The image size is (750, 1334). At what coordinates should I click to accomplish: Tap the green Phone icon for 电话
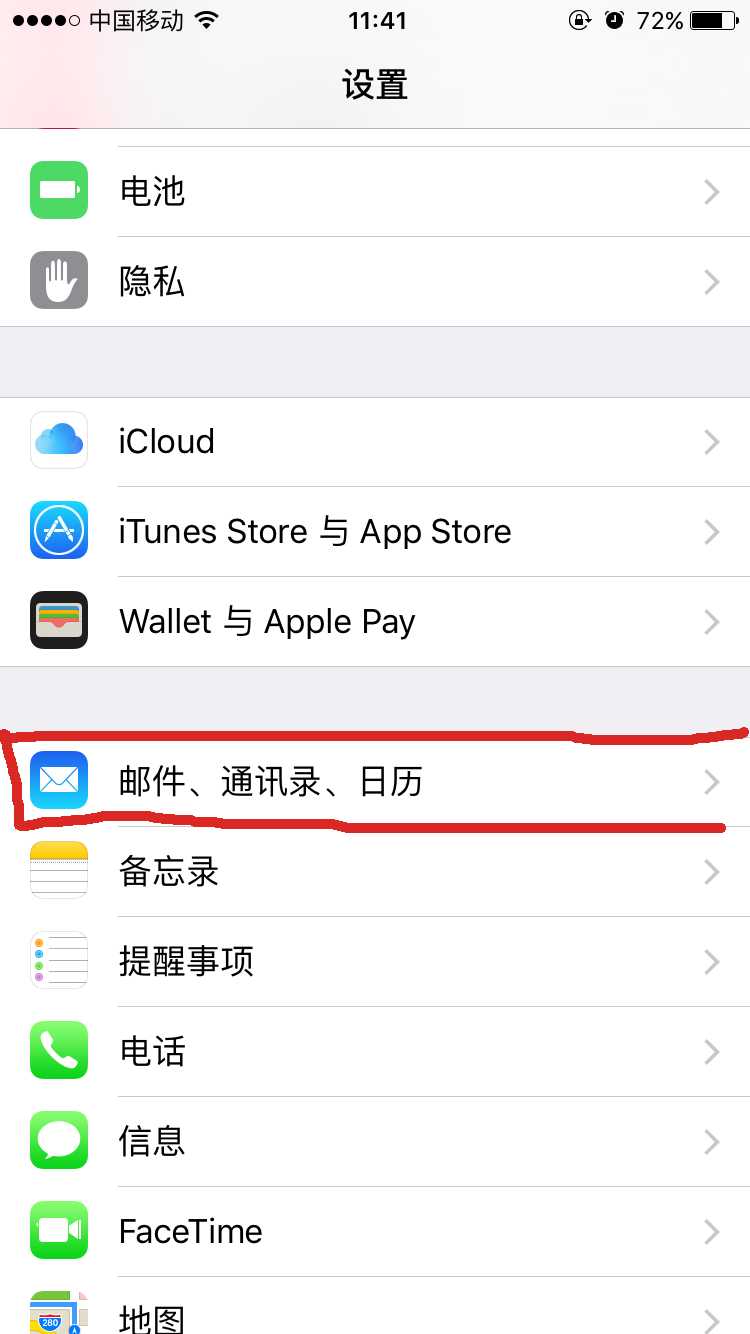click(x=58, y=1051)
